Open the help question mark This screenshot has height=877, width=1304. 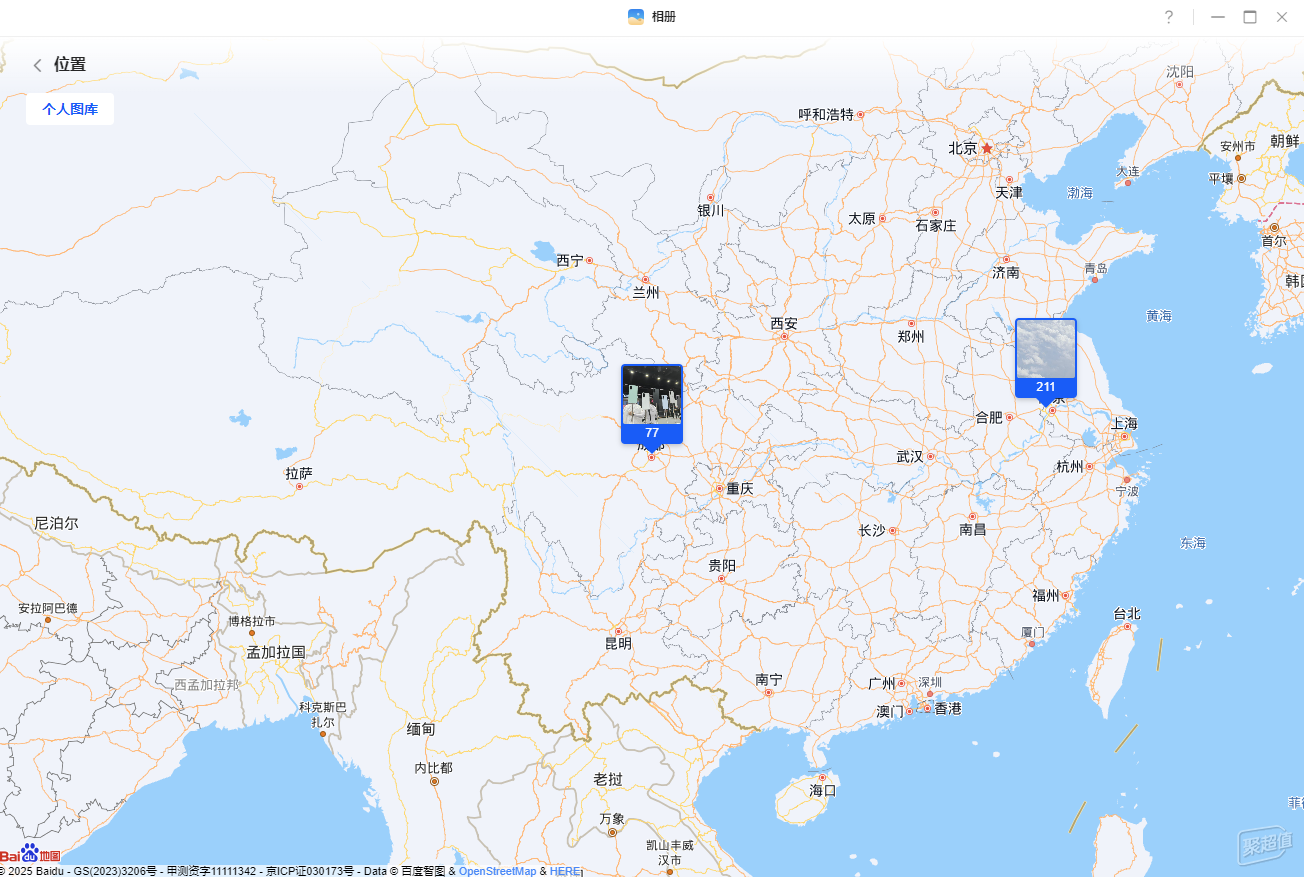(x=1168, y=17)
